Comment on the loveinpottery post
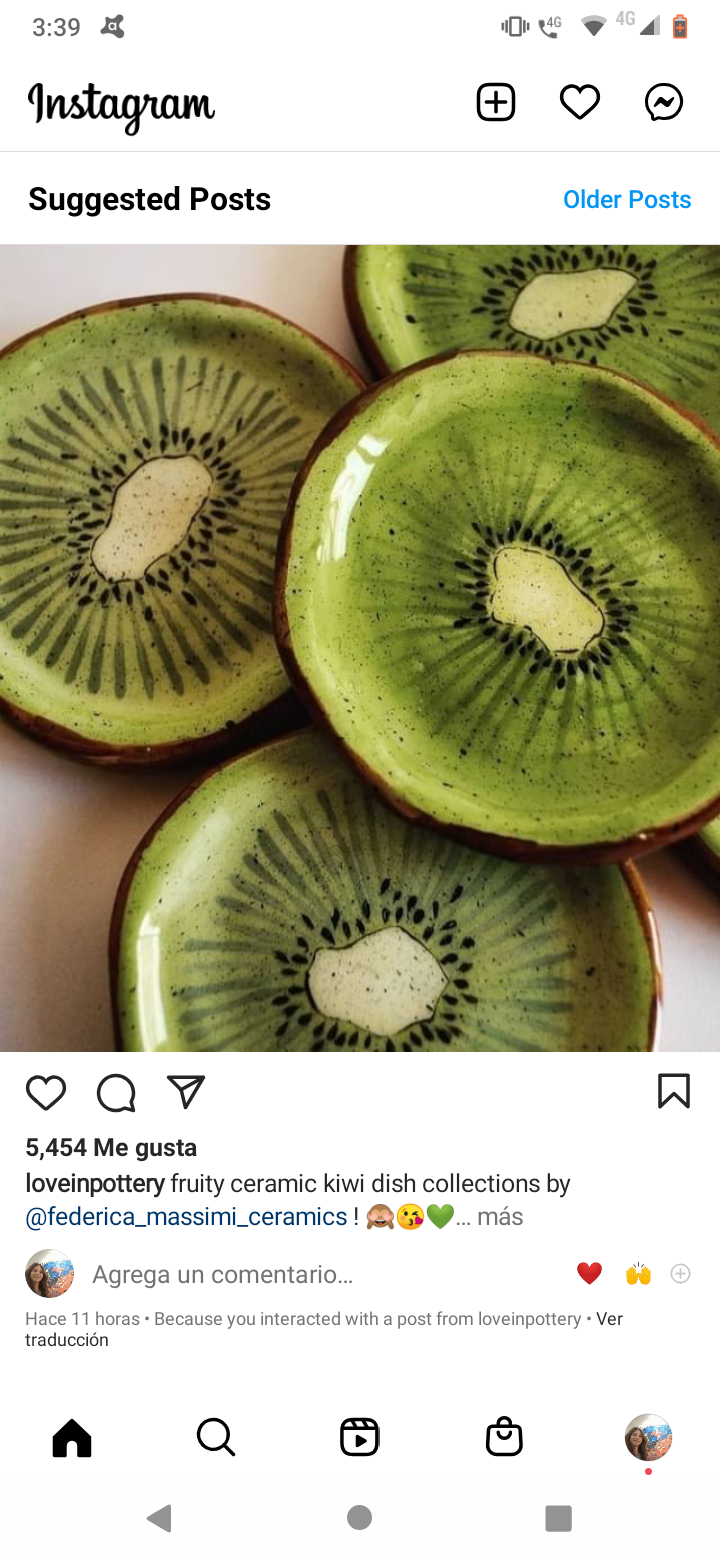 (116, 1092)
